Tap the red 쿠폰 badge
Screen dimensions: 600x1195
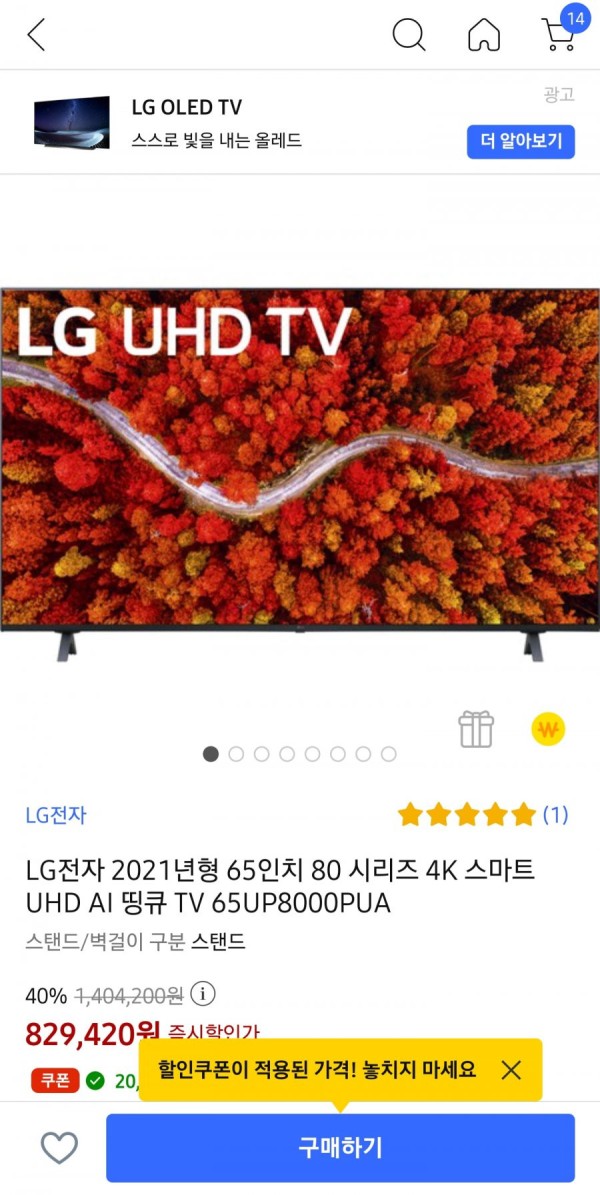55,1081
